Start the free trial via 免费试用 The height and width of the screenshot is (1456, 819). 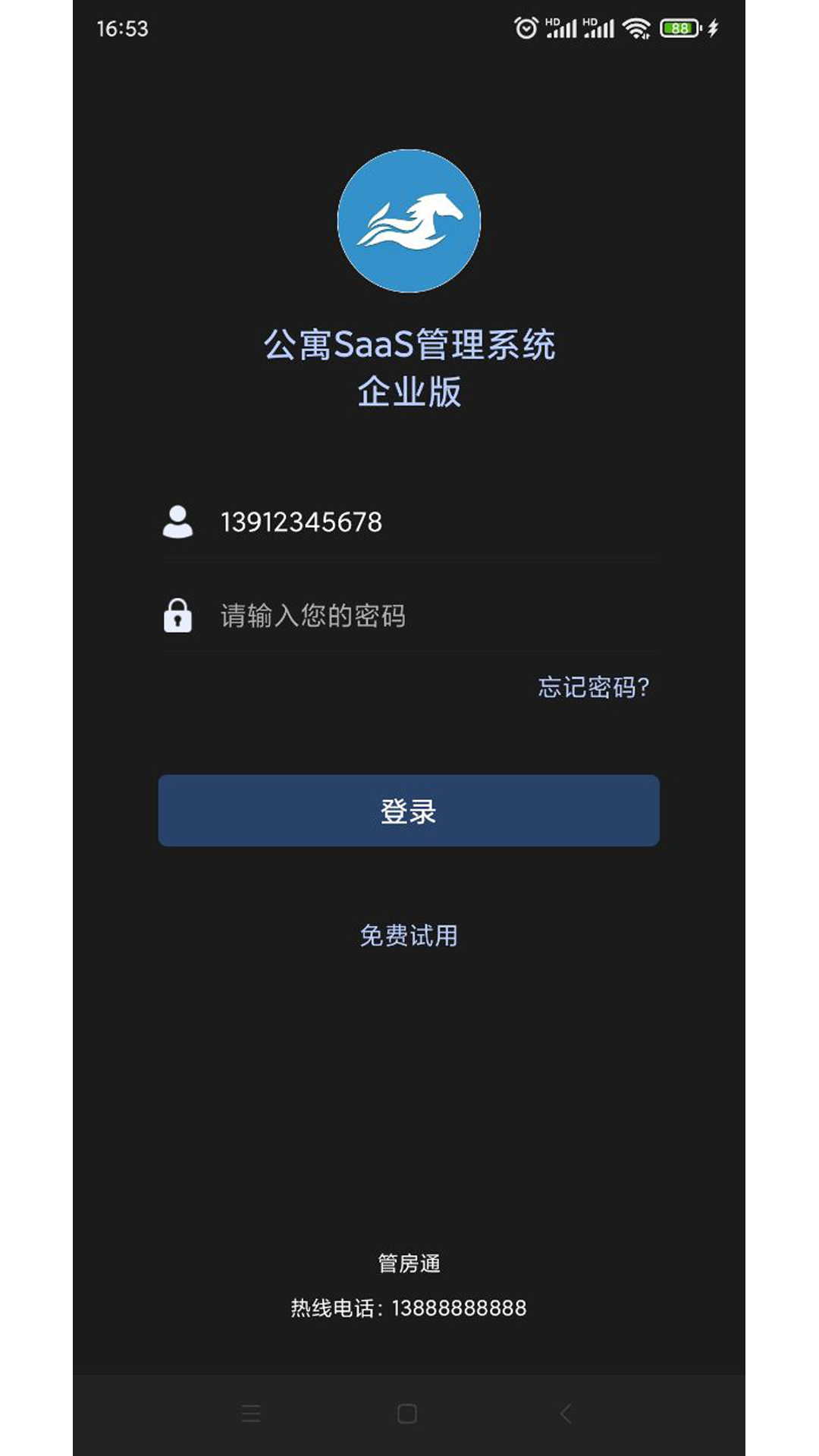(x=409, y=936)
